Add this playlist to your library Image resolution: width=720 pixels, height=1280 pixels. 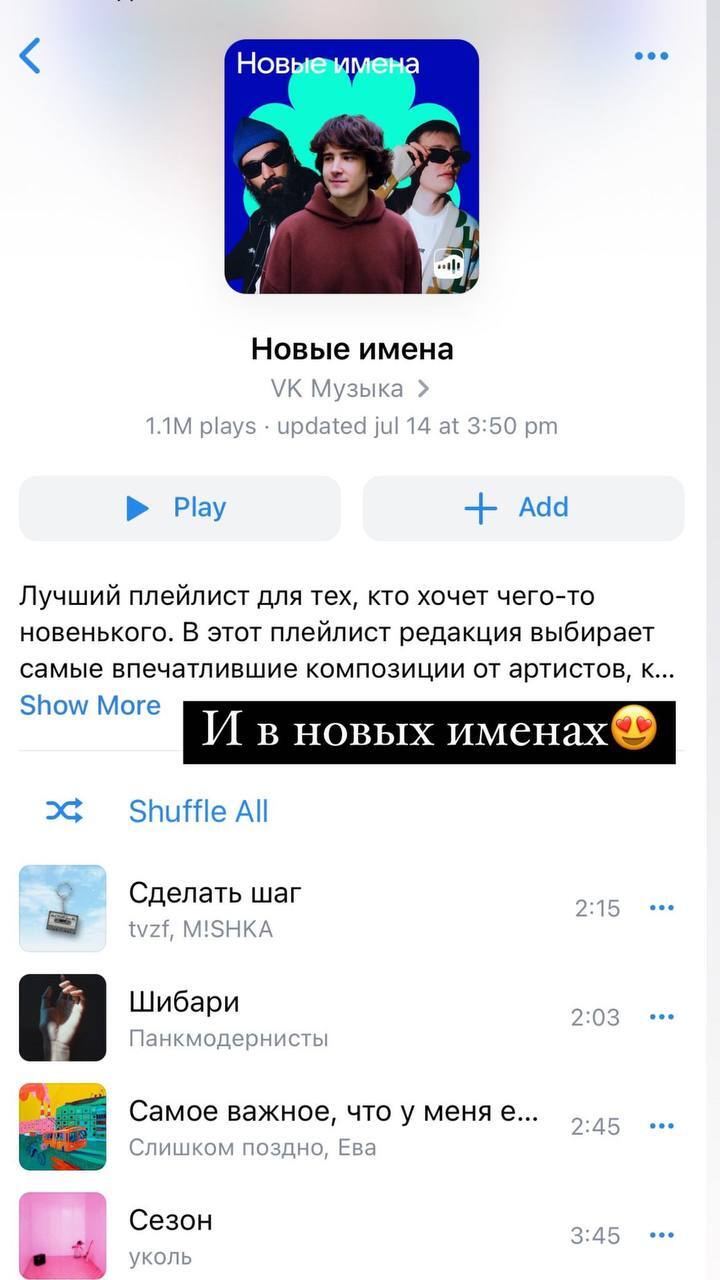[x=523, y=508]
